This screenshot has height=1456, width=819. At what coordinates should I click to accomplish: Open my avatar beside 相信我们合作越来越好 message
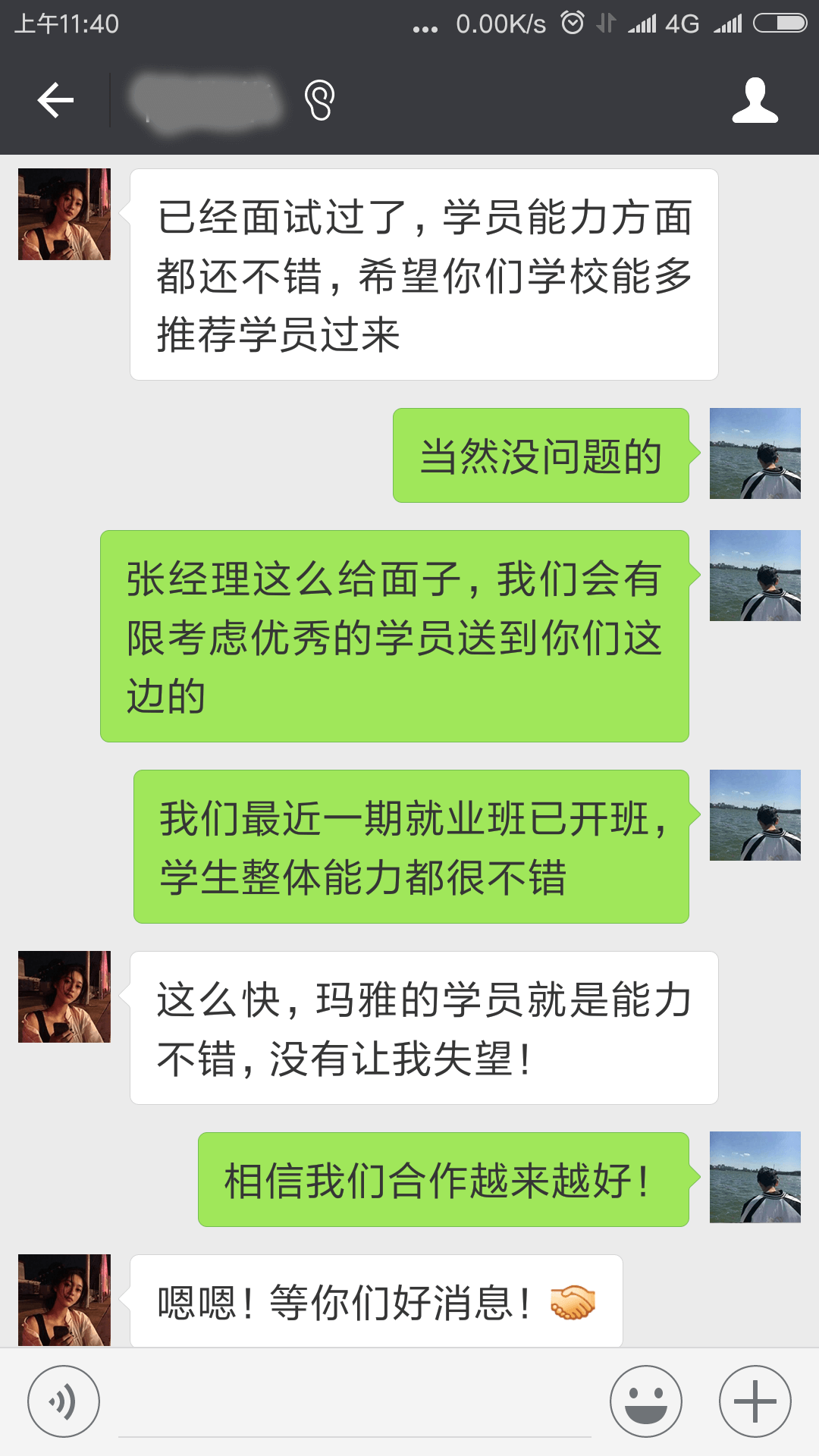755,1177
